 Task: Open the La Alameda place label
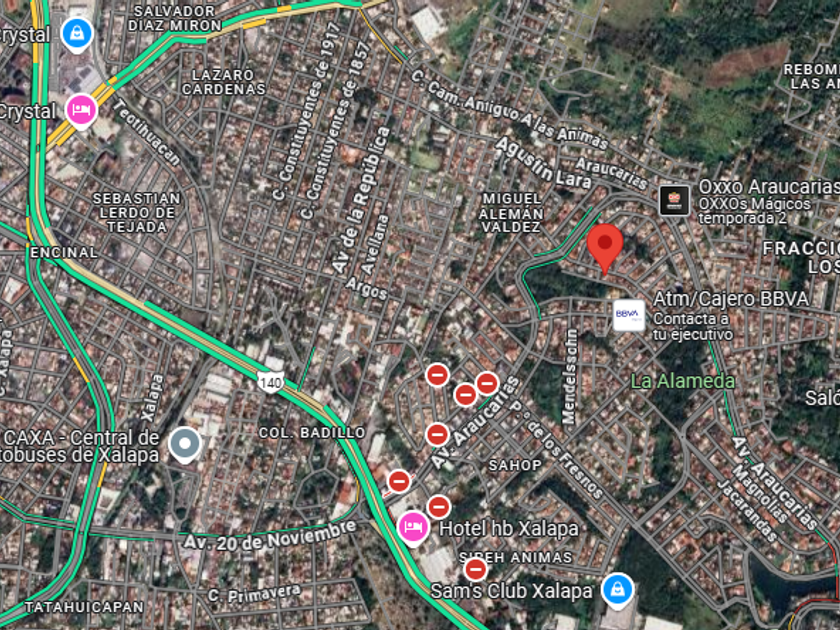683,381
